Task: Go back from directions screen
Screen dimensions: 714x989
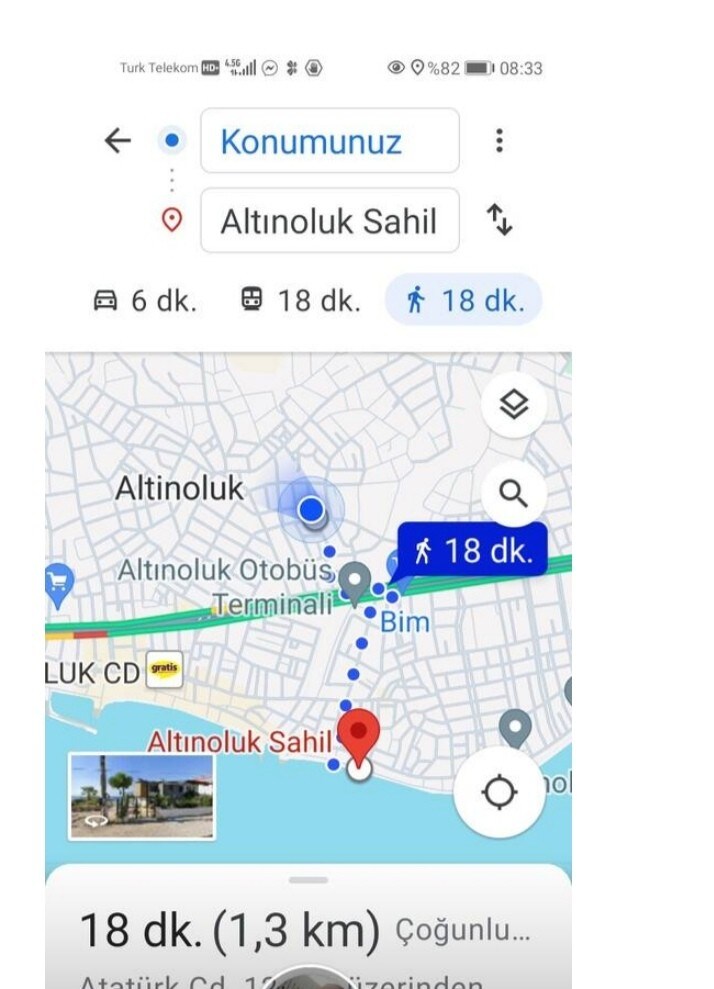Action: pos(118,141)
